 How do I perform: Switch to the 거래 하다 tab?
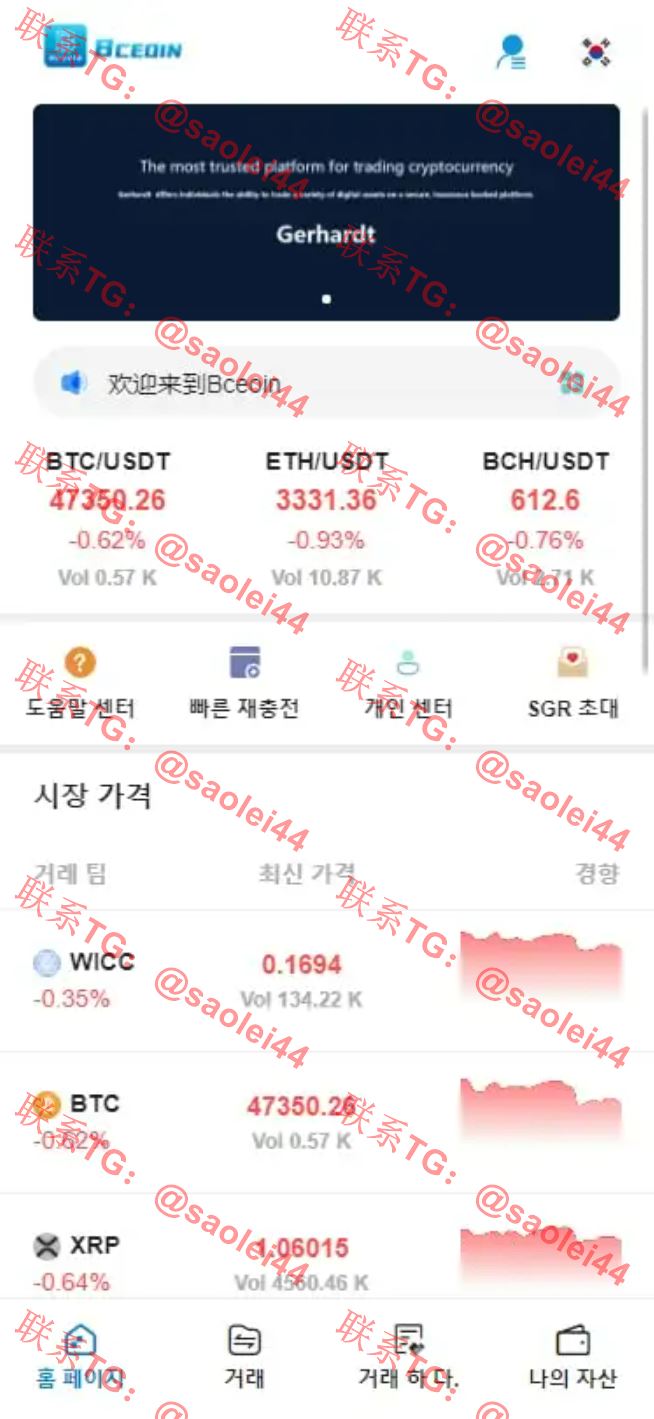pos(408,1357)
